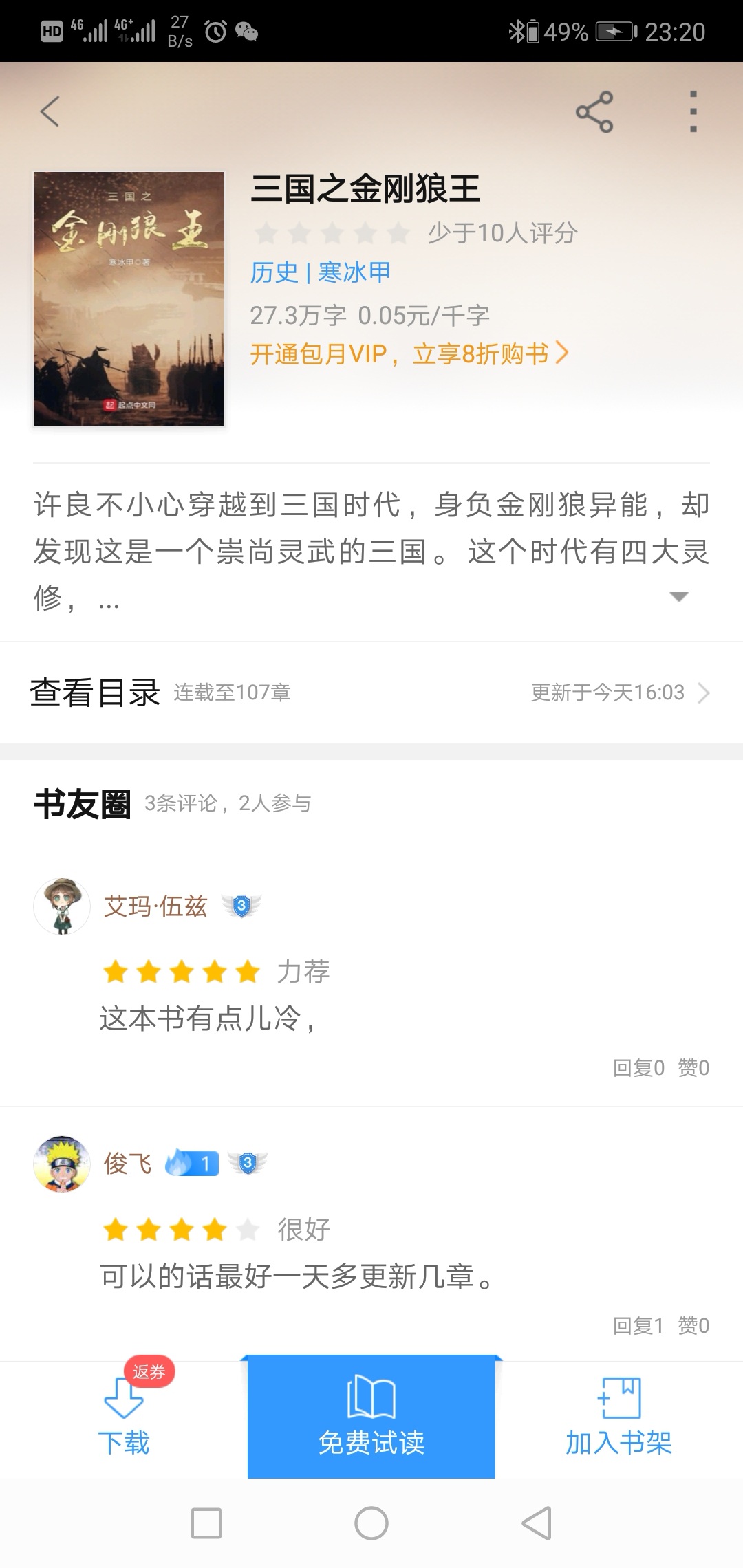Viewport: 743px width, 1568px height.
Task: Open 俊飞's profile avatar
Action: pos(62,1164)
